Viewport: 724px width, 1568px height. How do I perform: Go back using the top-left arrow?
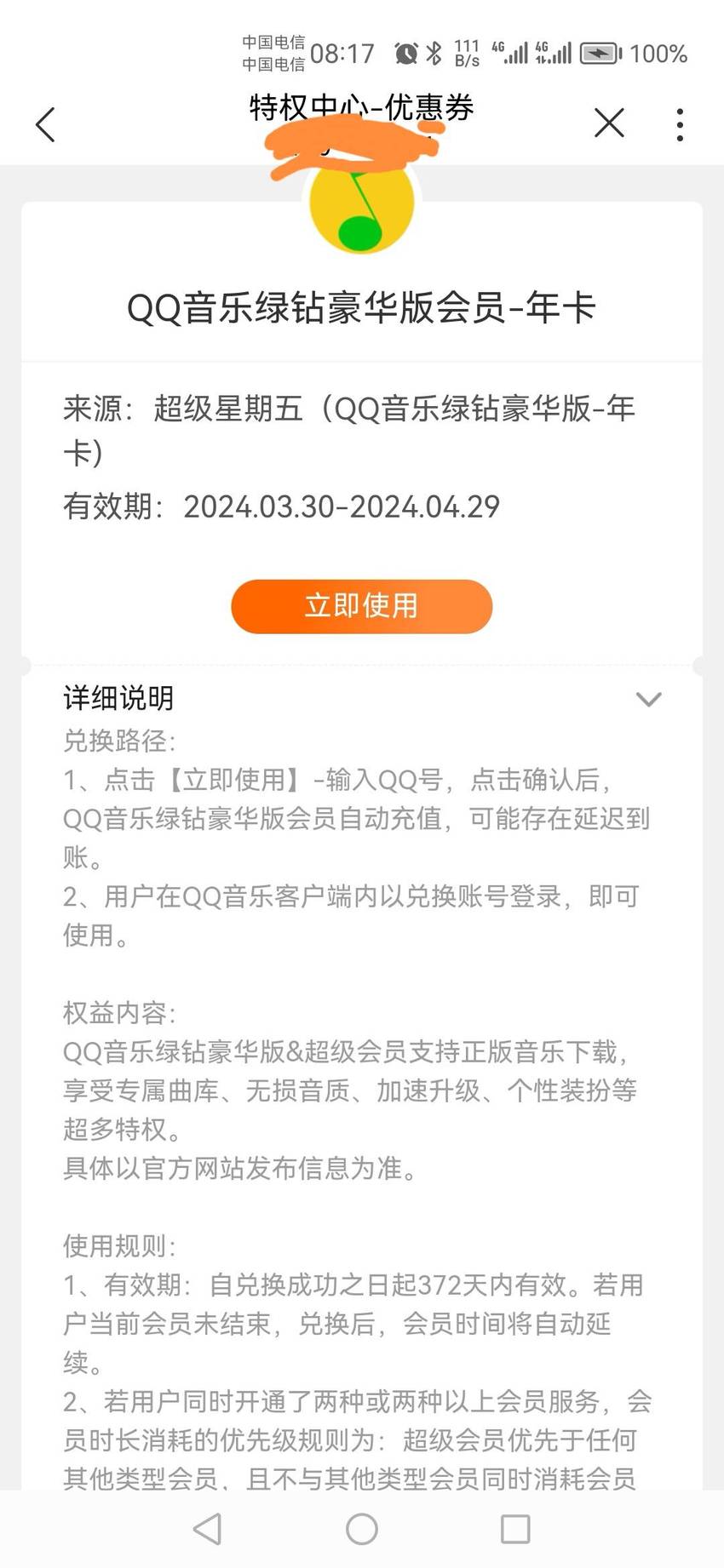[x=45, y=124]
